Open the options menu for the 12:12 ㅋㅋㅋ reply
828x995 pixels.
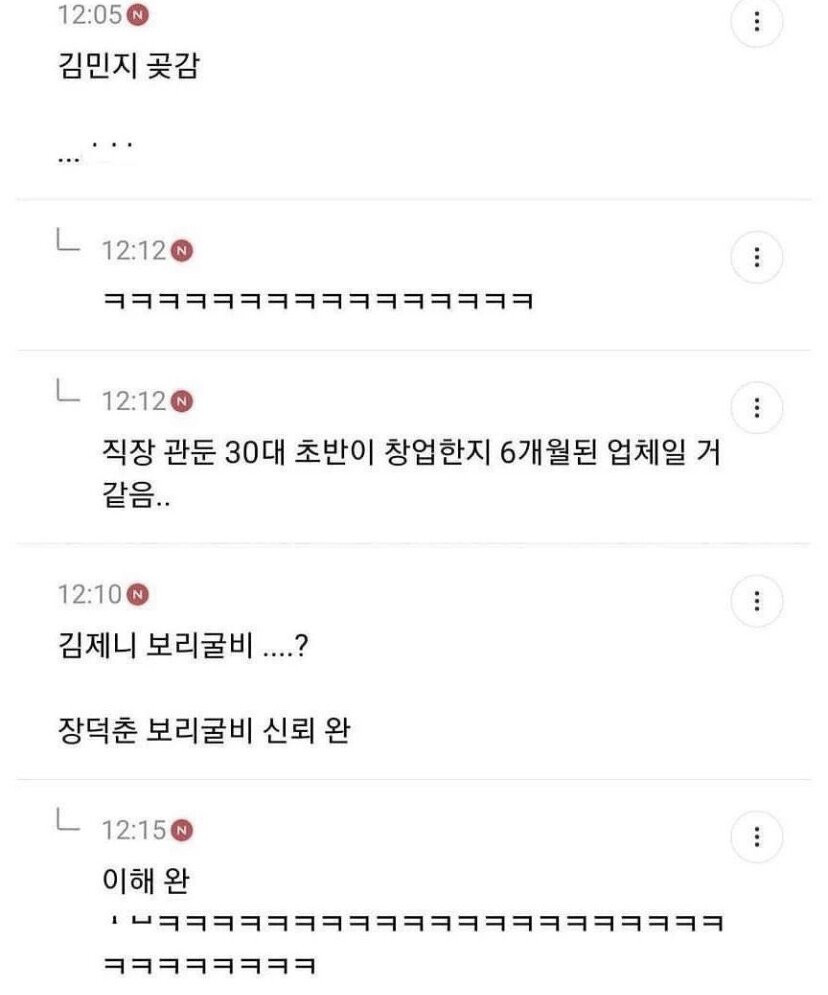click(757, 258)
